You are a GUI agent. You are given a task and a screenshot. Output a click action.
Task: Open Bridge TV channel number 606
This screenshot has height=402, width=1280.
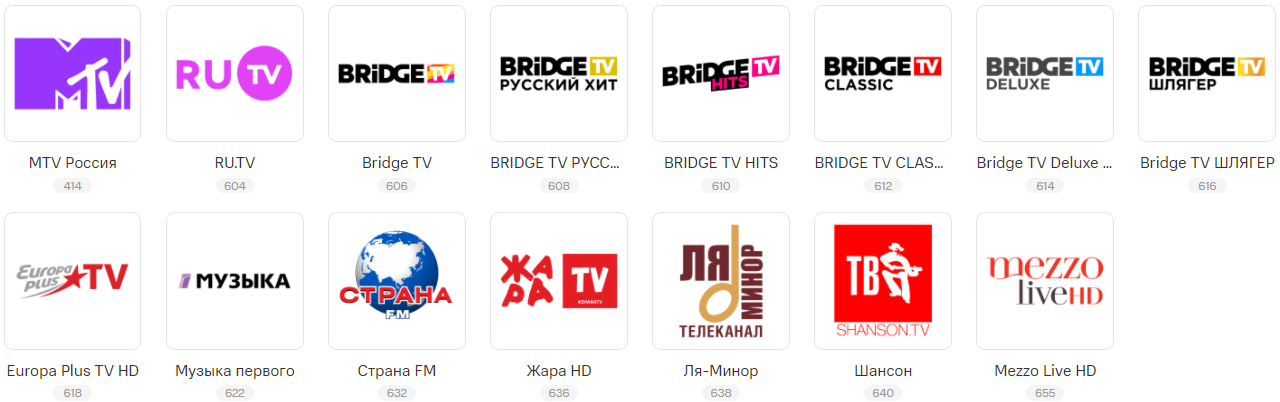tap(396, 74)
